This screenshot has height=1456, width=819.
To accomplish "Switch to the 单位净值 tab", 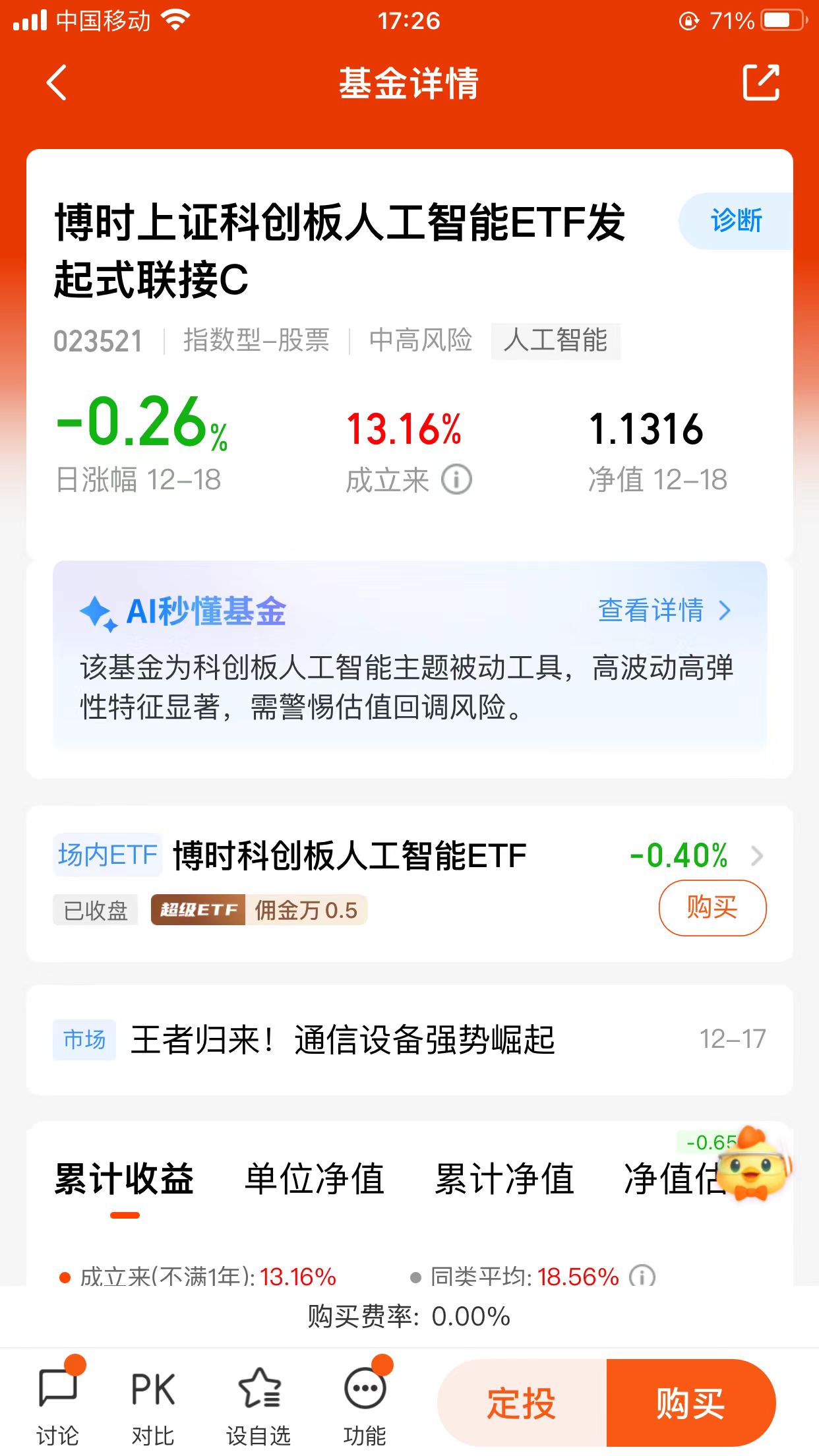I will (x=314, y=1179).
